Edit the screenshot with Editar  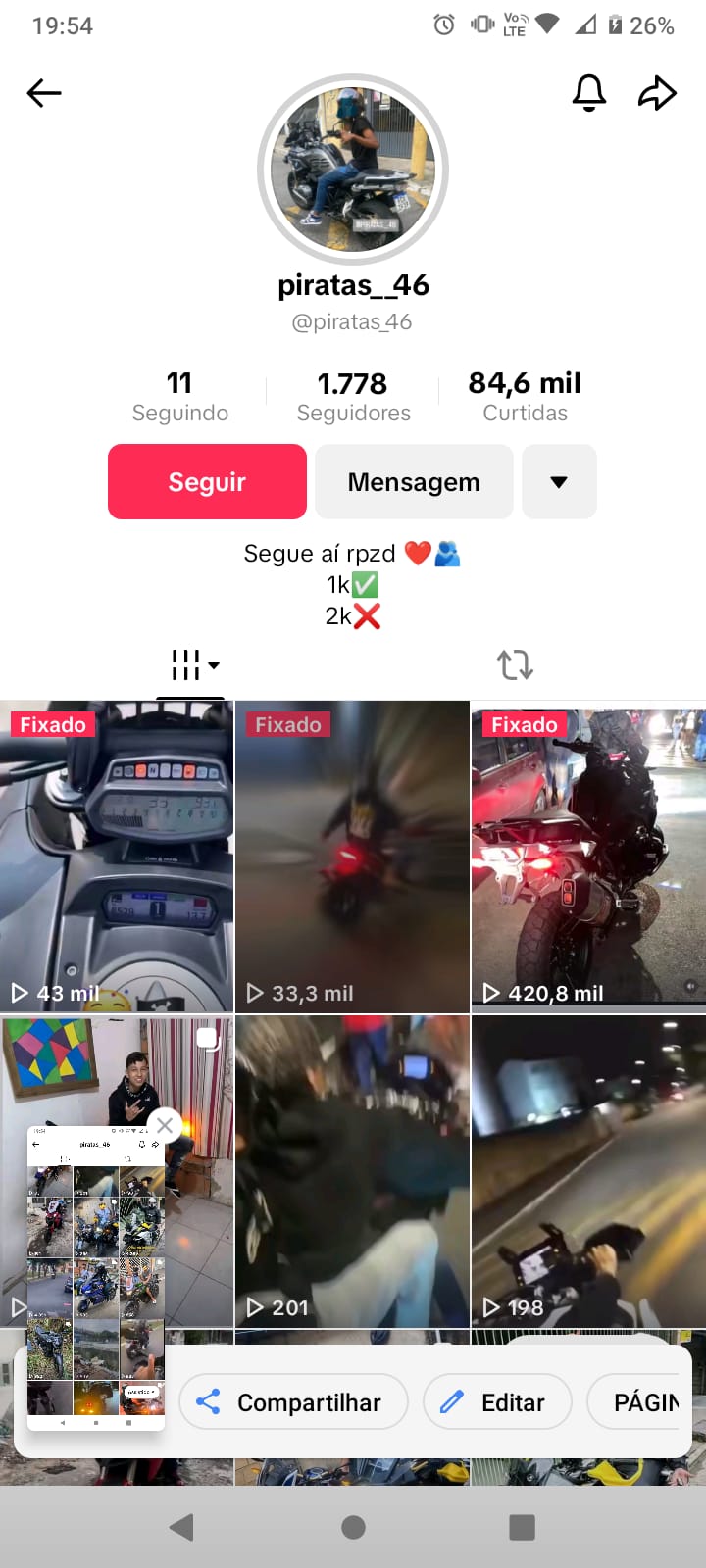coord(498,1402)
